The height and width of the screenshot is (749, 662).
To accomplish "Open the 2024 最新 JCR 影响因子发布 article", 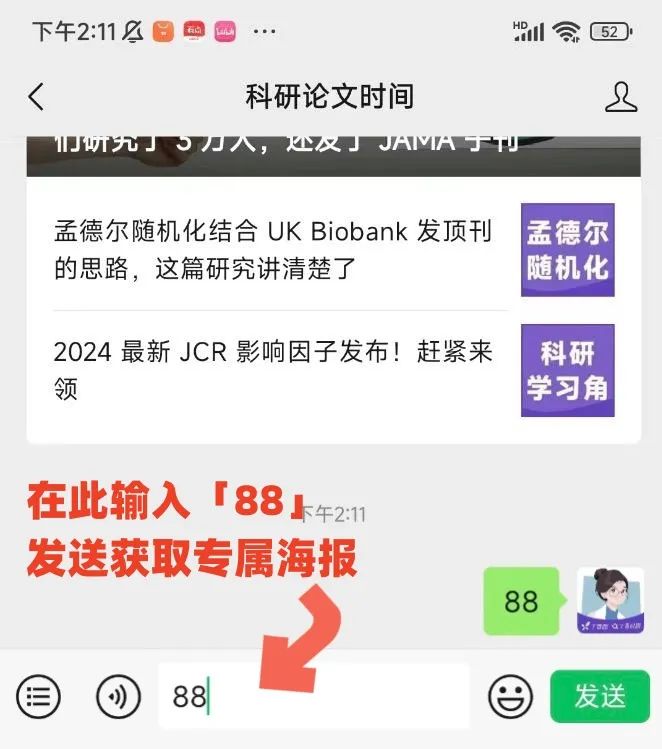I will (273, 370).
